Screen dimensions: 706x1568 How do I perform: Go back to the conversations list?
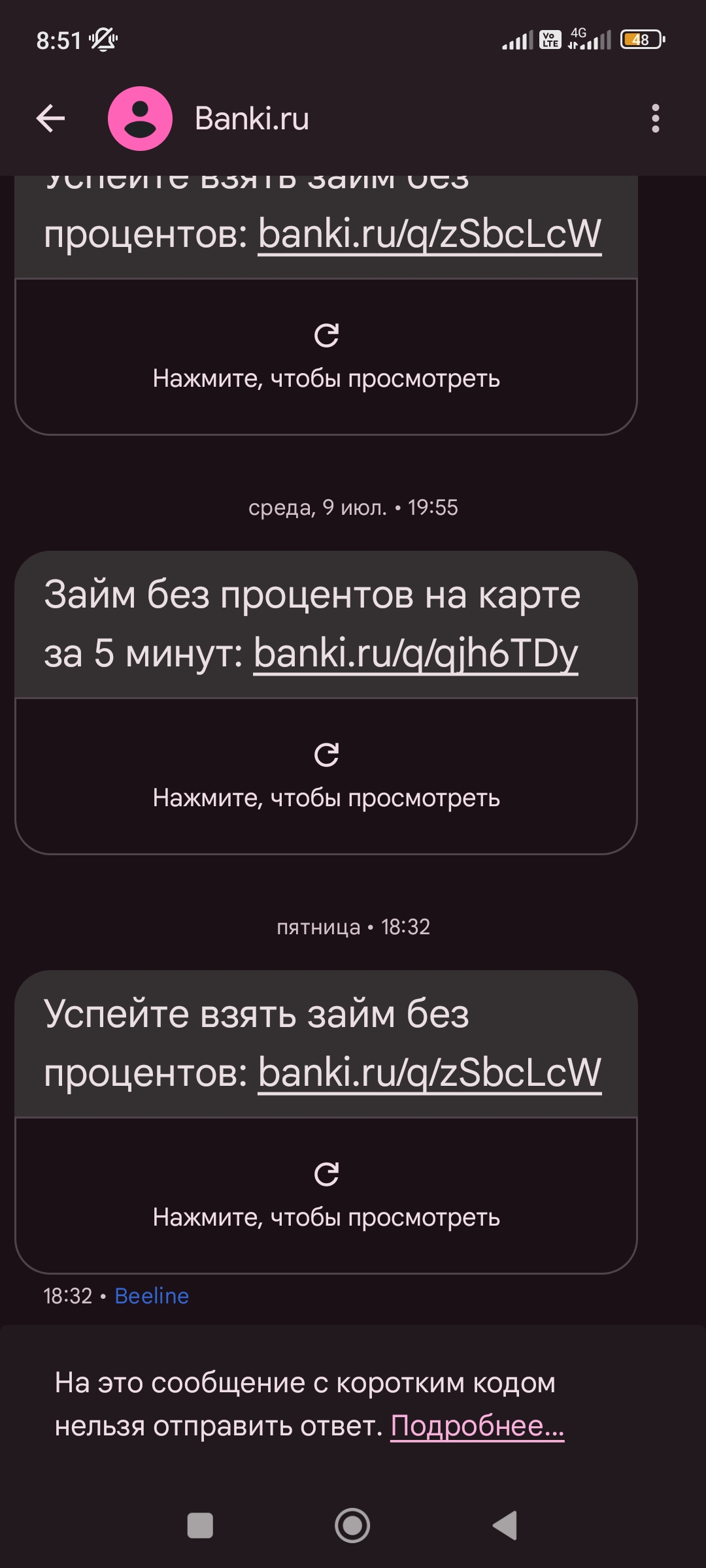click(x=50, y=118)
